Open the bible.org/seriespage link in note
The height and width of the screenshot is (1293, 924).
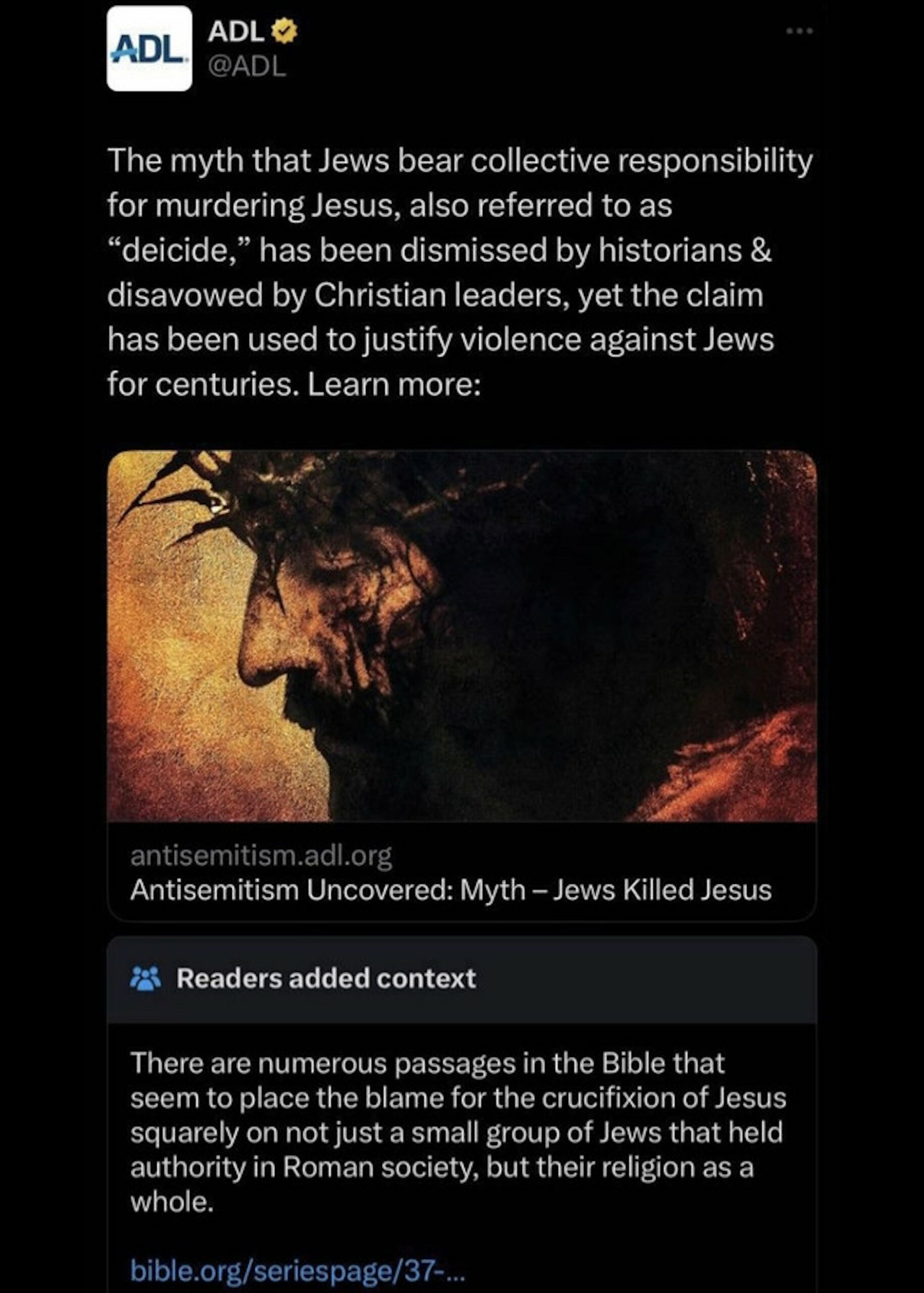(297, 1270)
